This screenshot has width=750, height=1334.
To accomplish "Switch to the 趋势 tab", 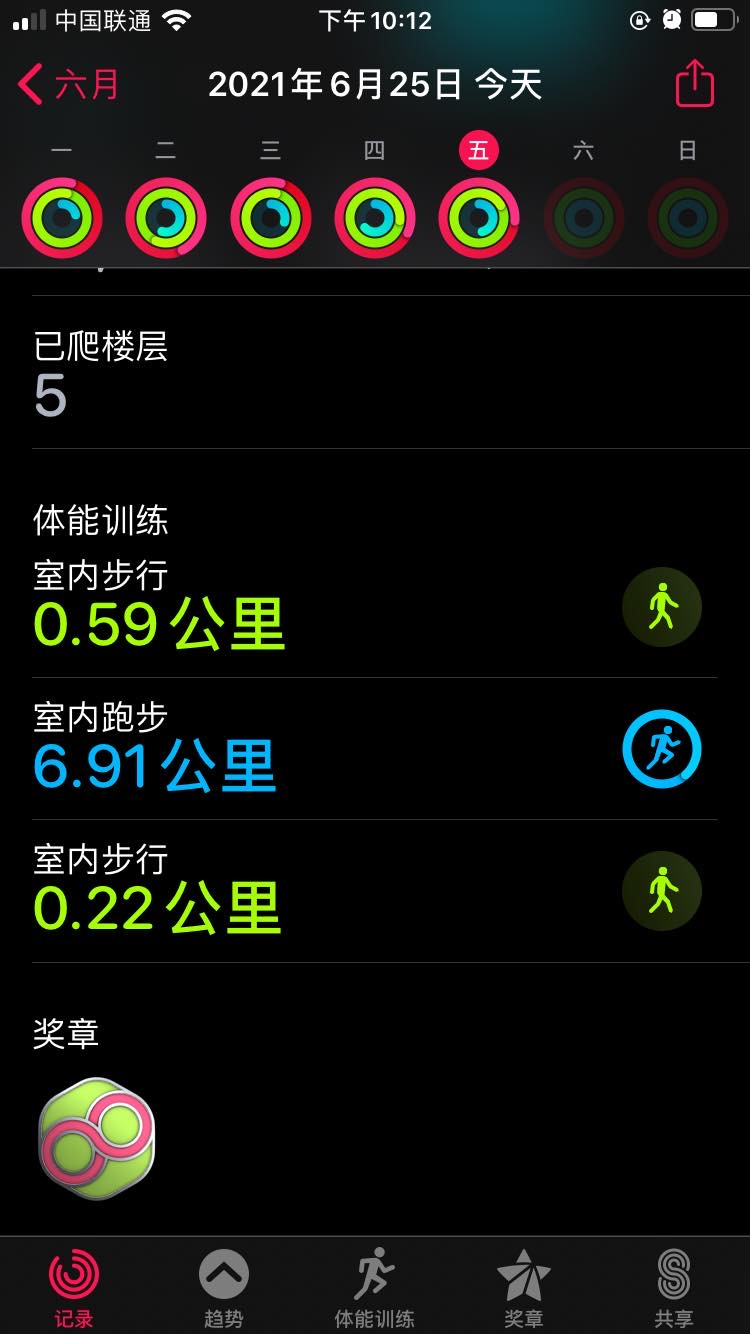I will (x=223, y=1288).
